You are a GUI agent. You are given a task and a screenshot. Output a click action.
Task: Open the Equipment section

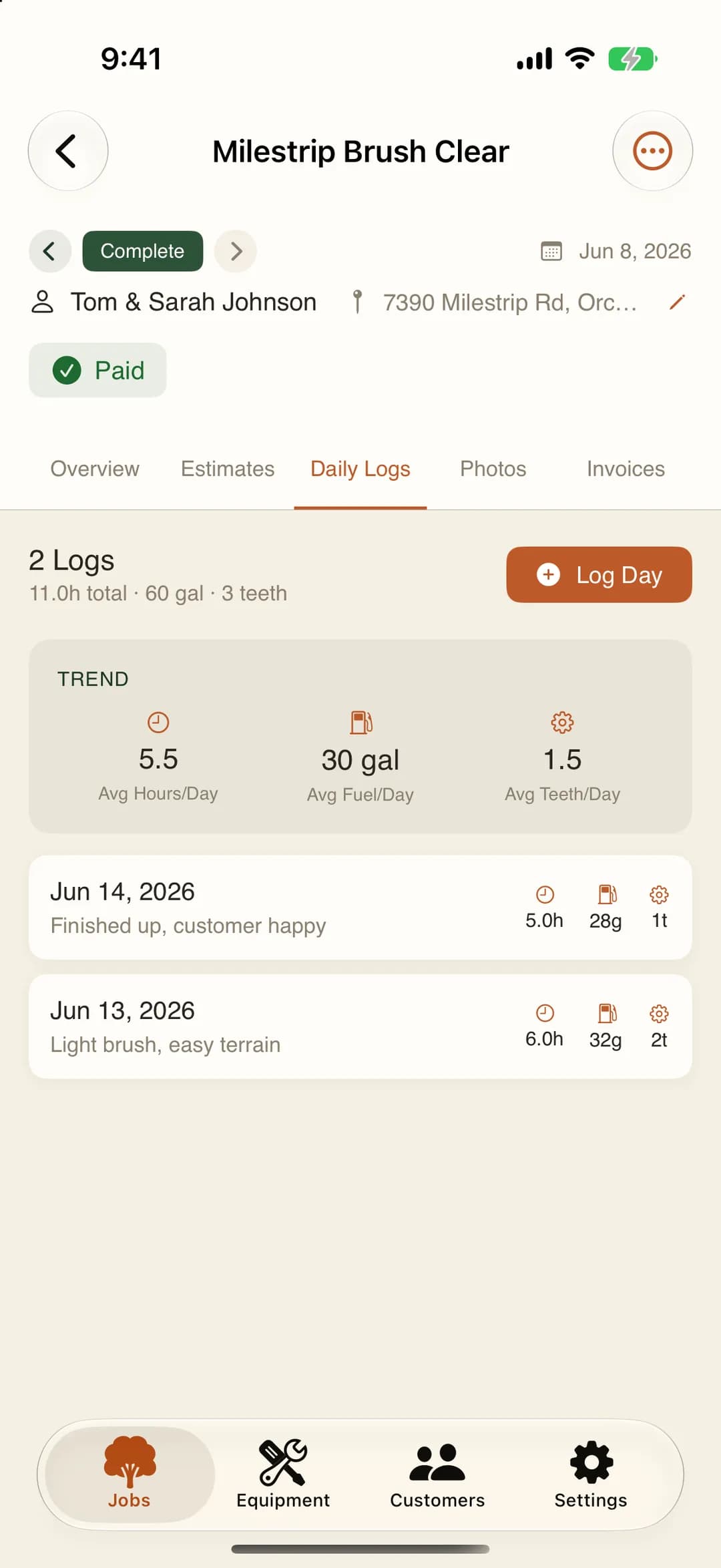click(x=283, y=1475)
